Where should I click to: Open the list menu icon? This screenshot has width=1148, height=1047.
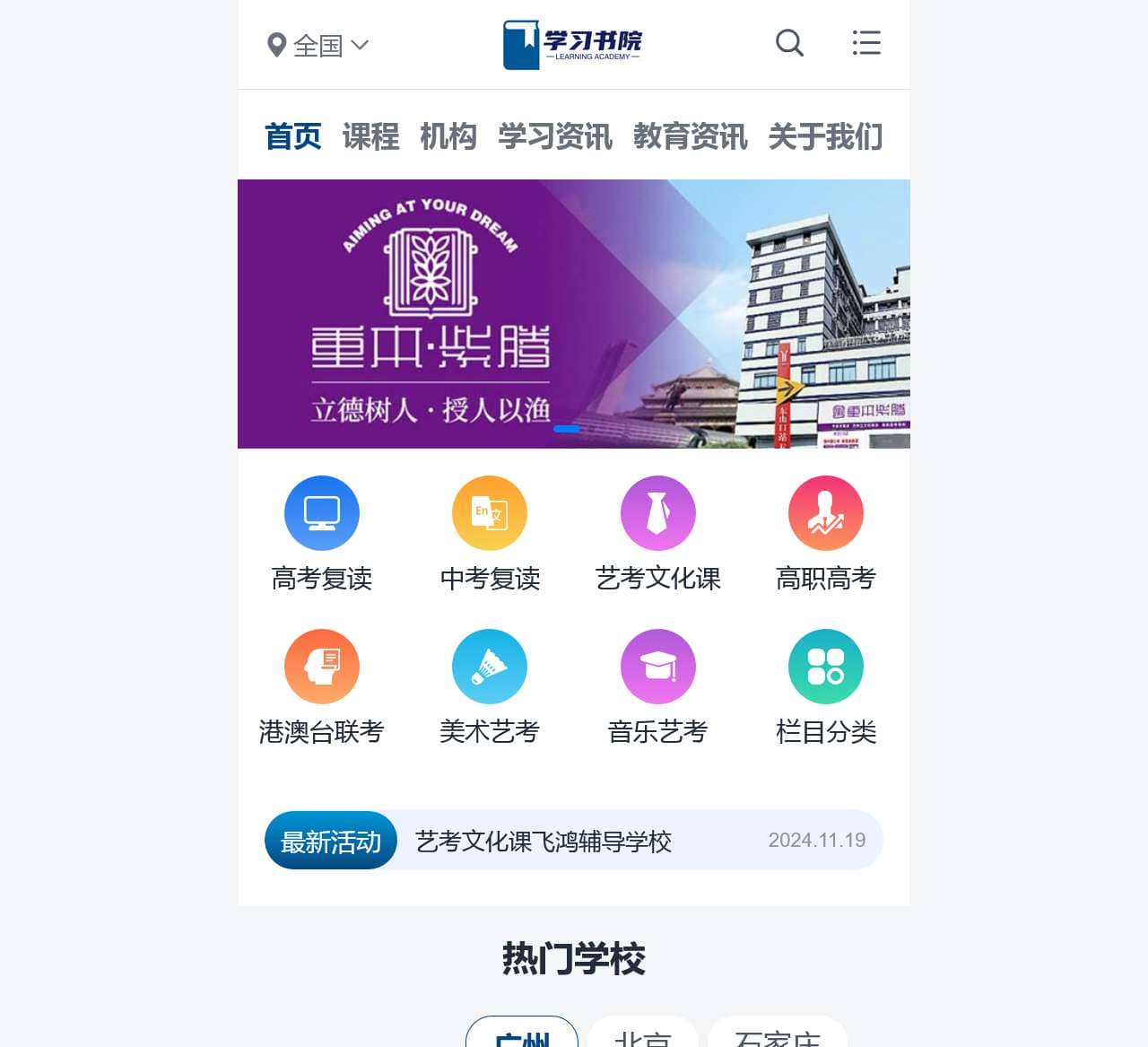[866, 43]
